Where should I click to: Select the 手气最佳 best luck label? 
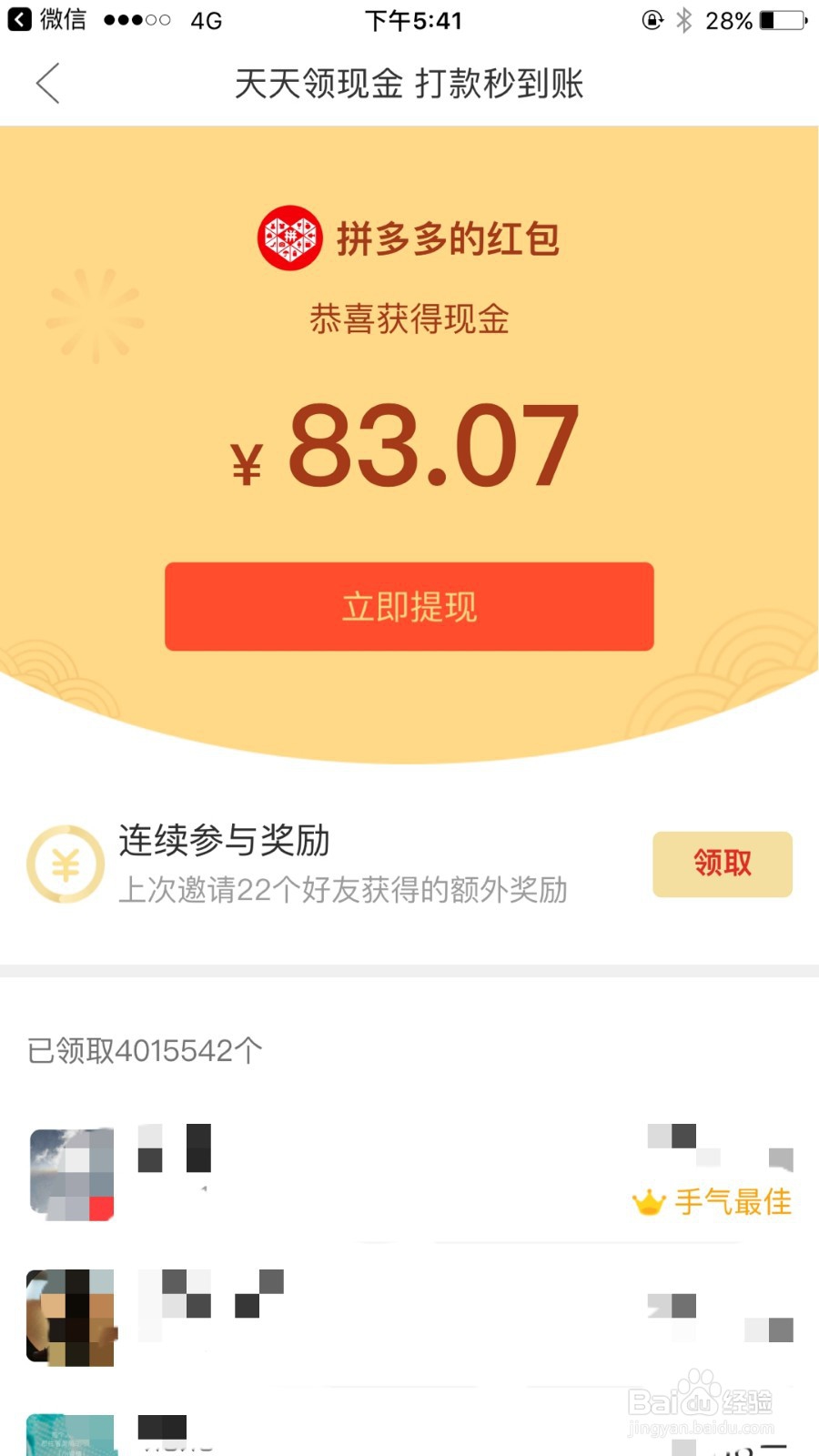tap(732, 1203)
